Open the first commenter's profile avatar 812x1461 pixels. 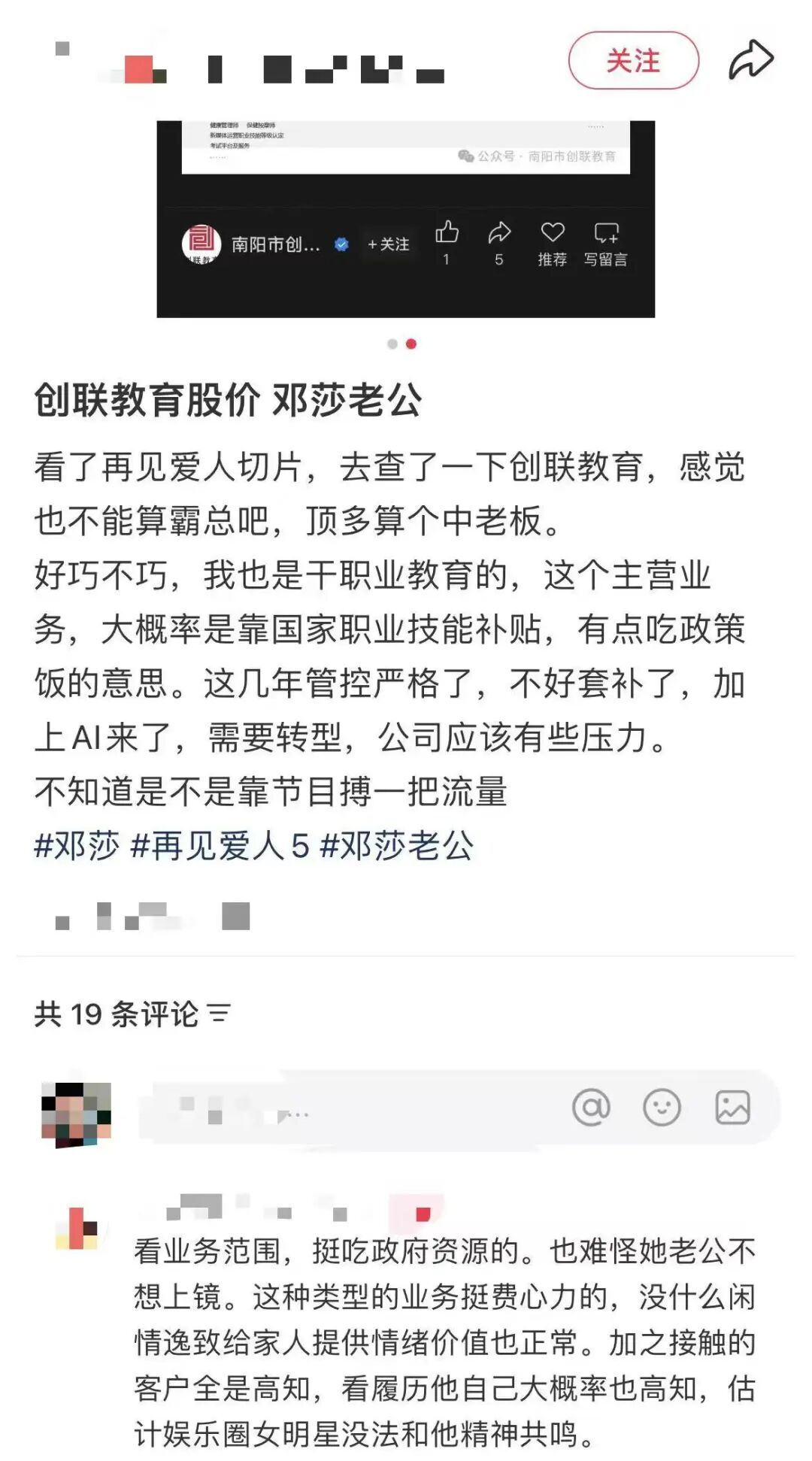pyautogui.click(x=77, y=1228)
